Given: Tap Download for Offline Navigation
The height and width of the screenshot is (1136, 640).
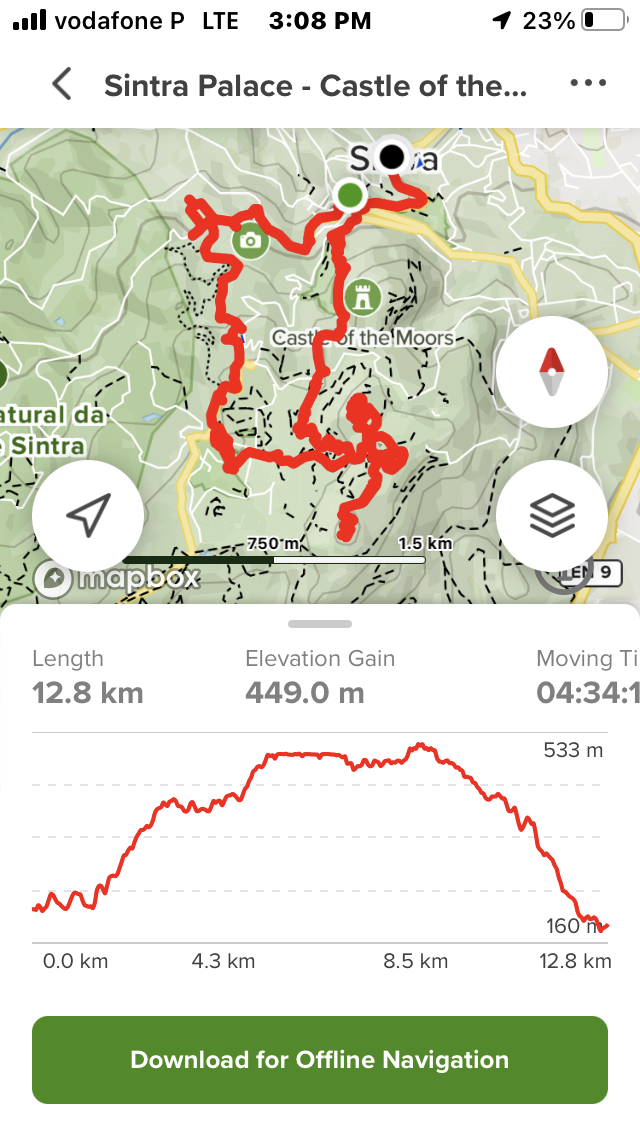Looking at the screenshot, I should [x=320, y=1060].
